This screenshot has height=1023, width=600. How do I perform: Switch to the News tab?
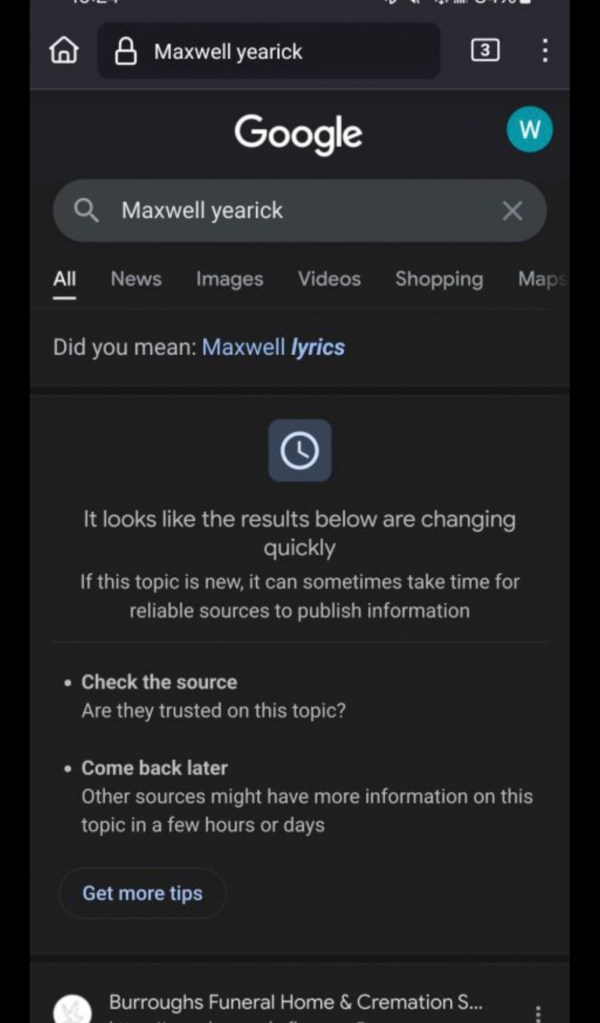point(136,279)
